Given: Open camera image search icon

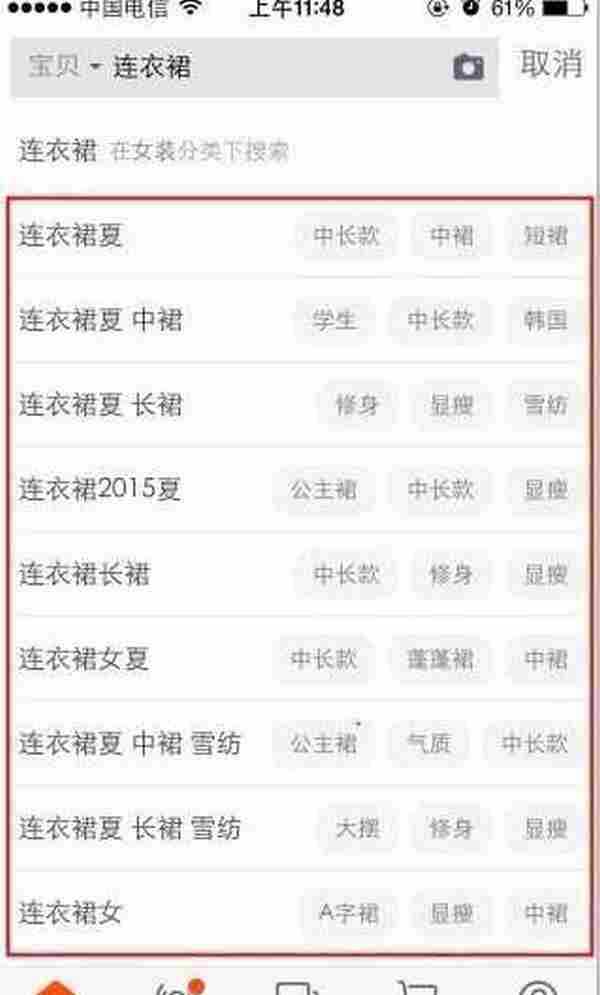Looking at the screenshot, I should (x=468, y=67).
